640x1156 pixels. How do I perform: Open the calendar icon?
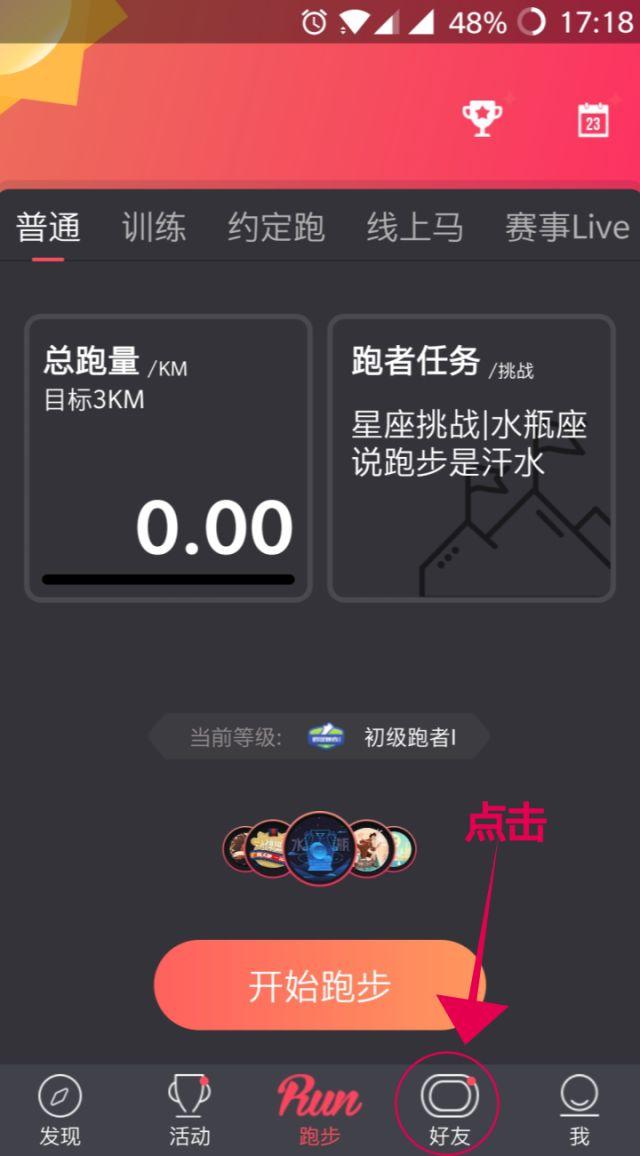(593, 119)
